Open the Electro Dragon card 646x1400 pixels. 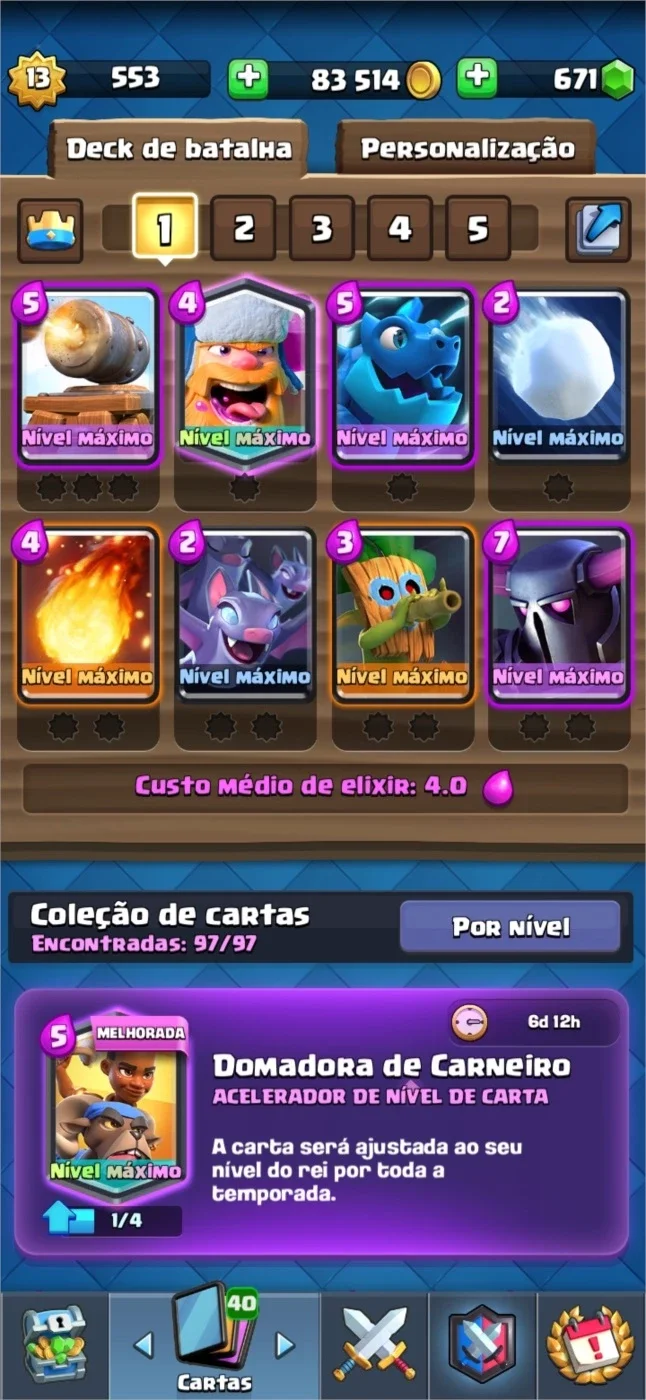(402, 377)
